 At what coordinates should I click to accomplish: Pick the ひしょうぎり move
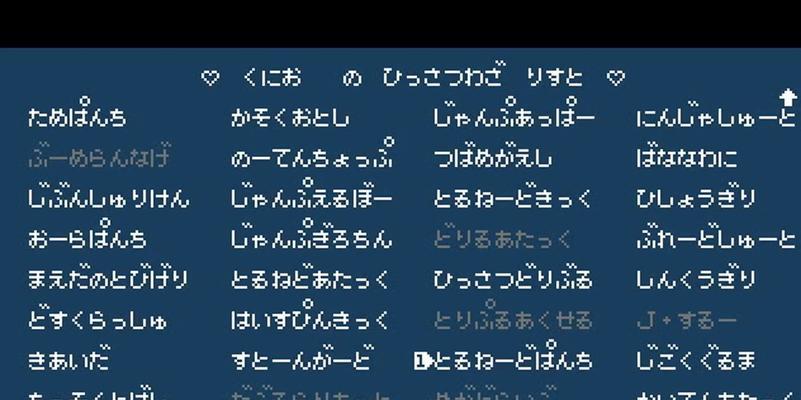pos(695,198)
